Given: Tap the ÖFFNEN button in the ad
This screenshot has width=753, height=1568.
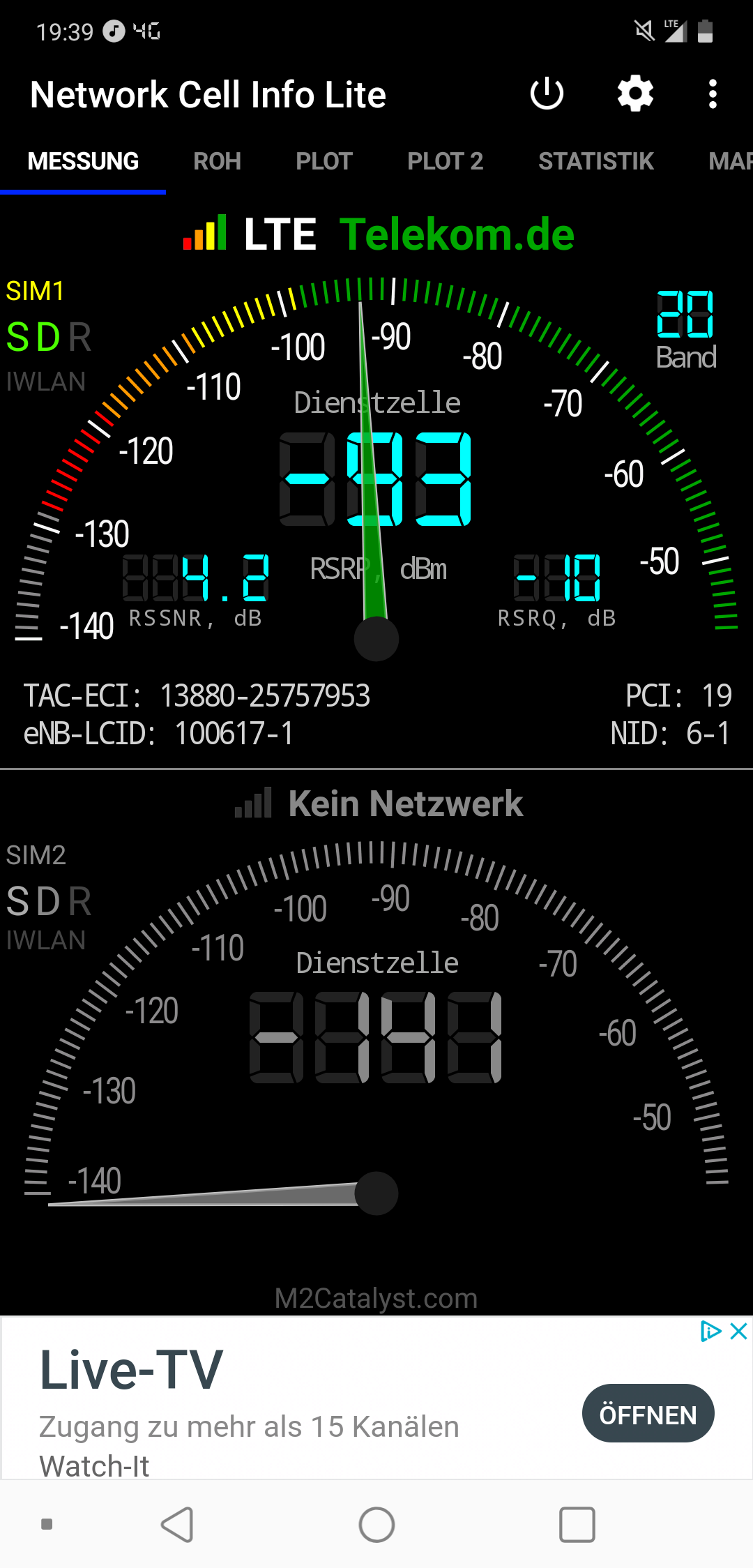Looking at the screenshot, I should (x=648, y=1414).
